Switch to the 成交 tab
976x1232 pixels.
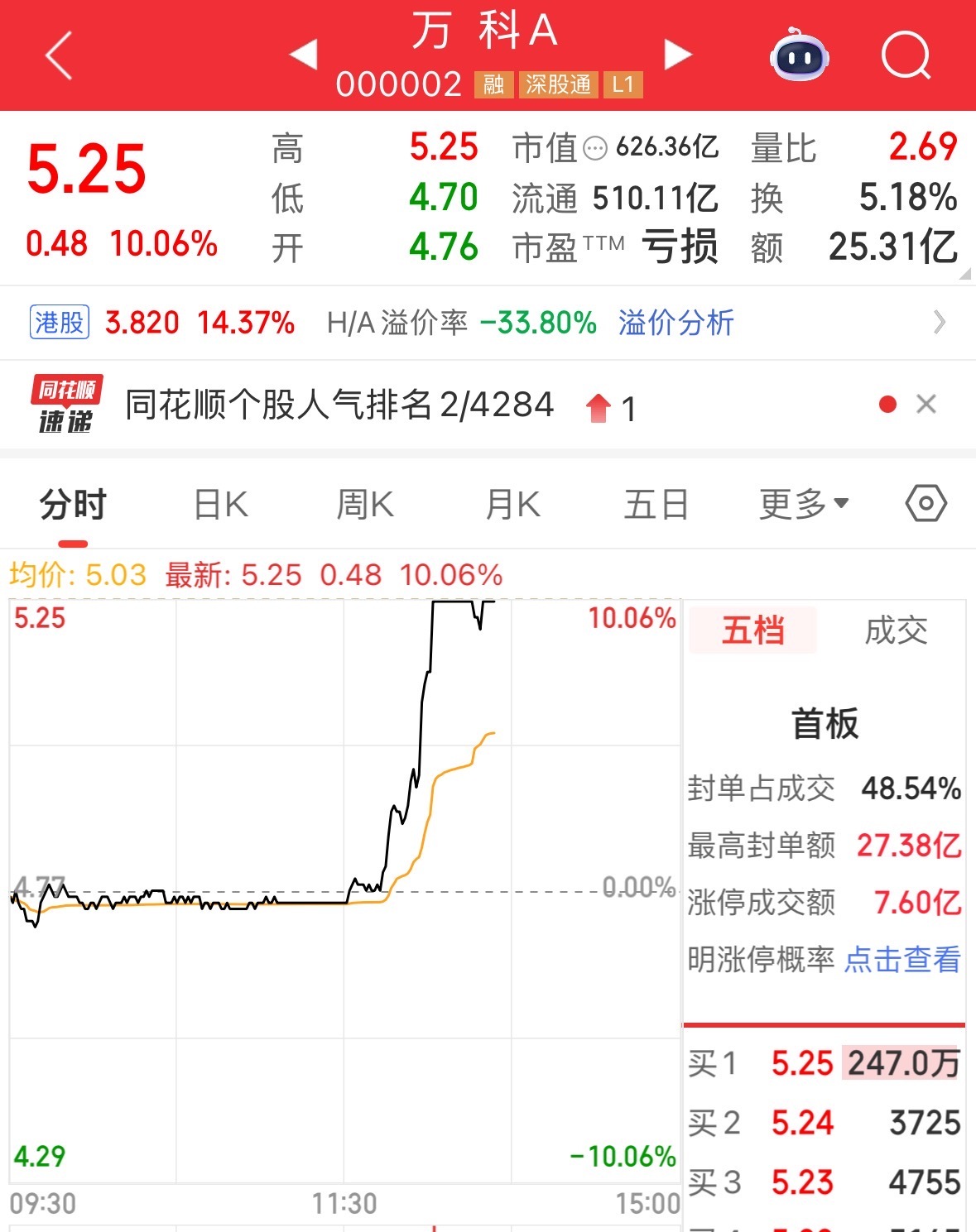(x=896, y=630)
